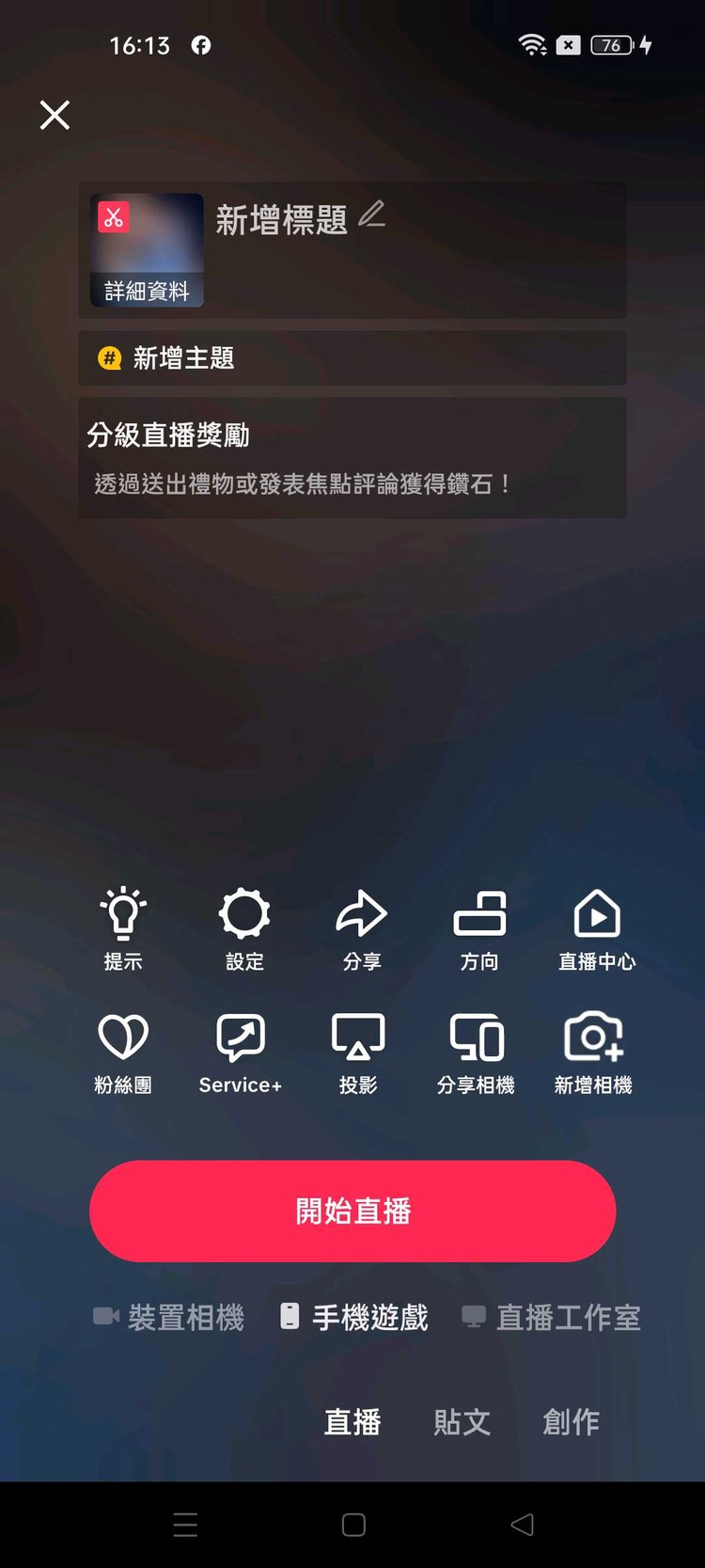The width and height of the screenshot is (705, 1568).
Task: Open 提示 tips
Action: coord(123,928)
